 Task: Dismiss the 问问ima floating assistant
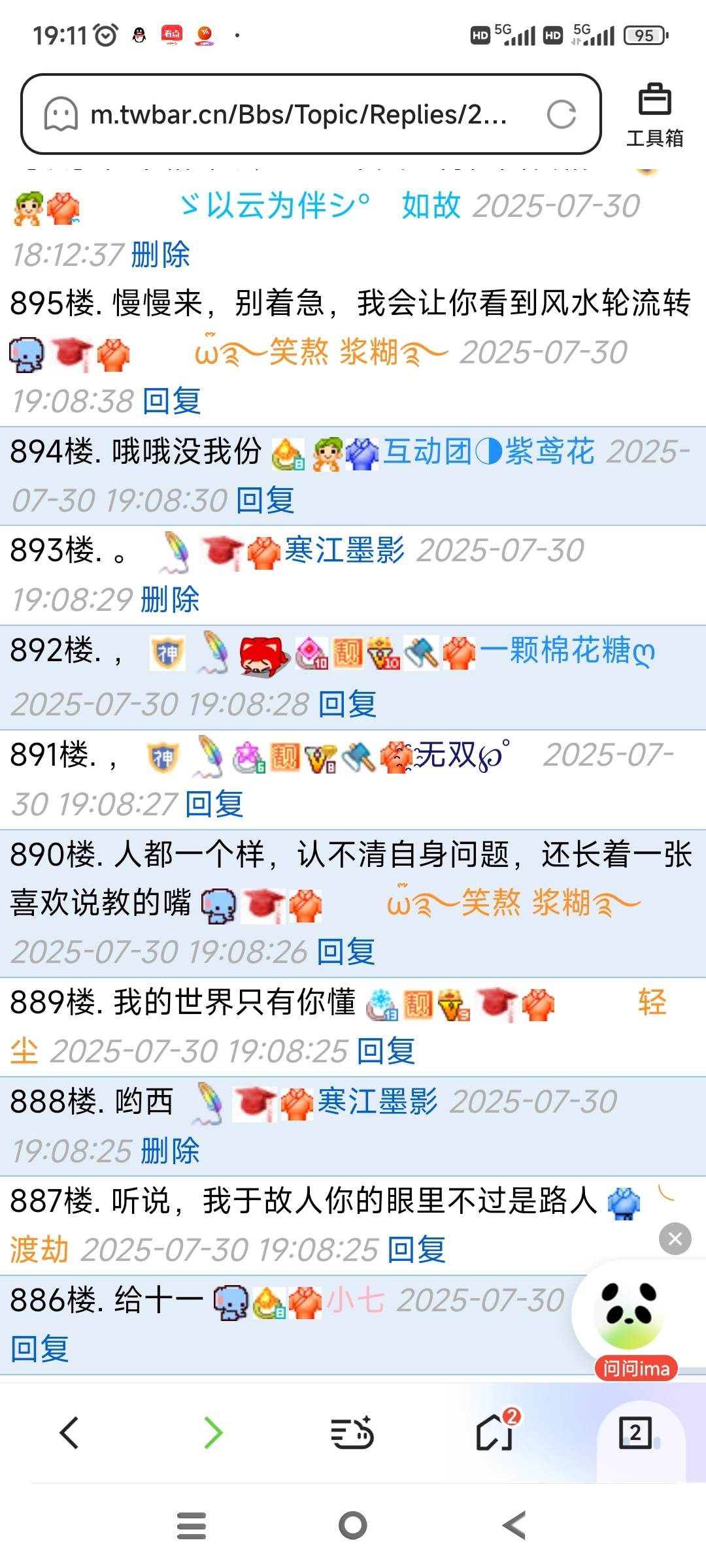675,1239
